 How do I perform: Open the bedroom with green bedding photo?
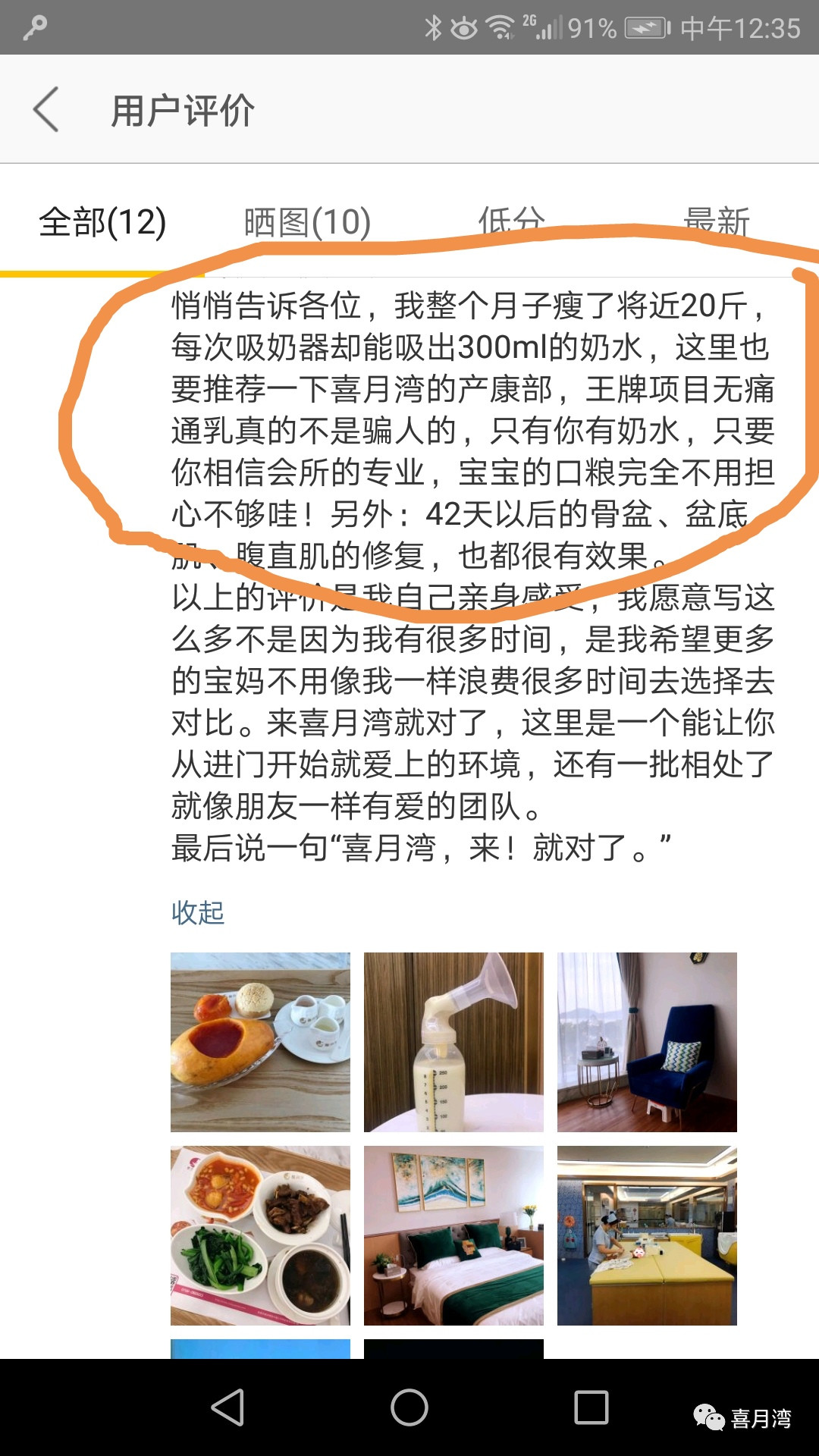453,1235
